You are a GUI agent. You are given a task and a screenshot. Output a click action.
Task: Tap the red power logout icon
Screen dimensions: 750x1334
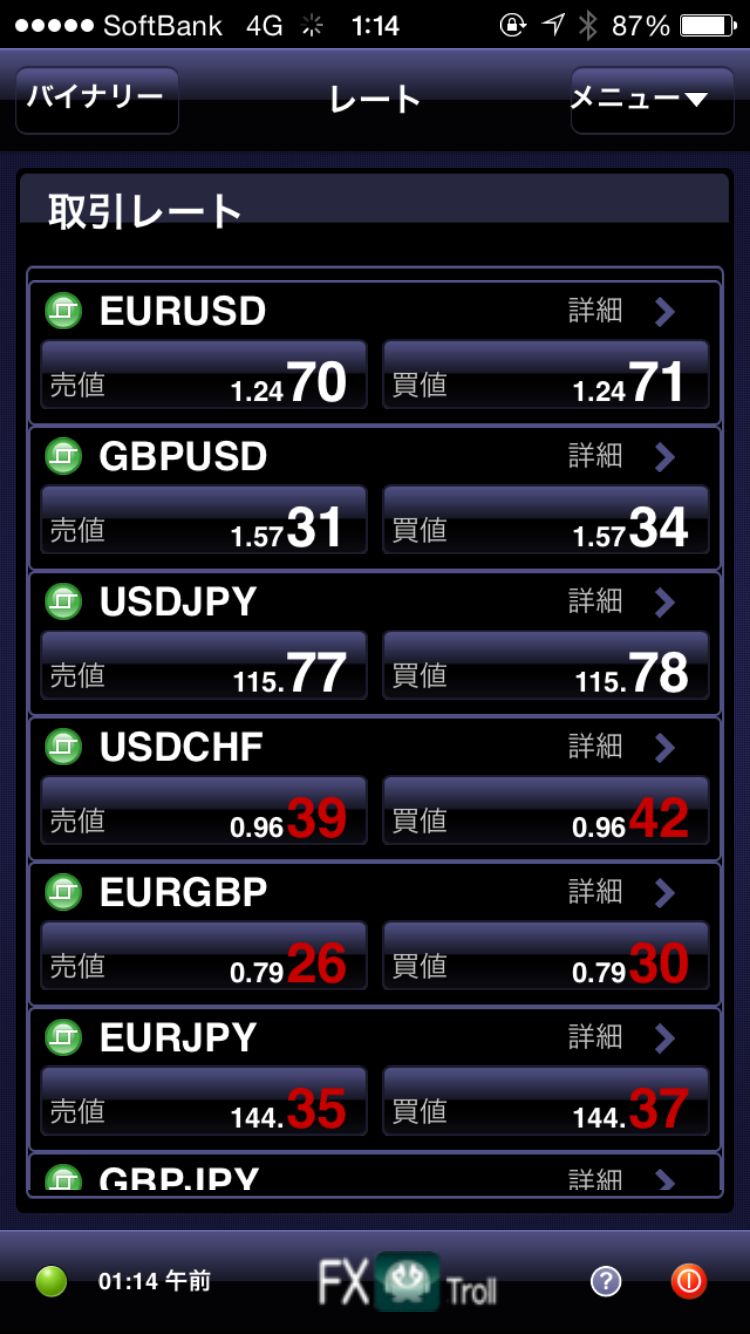[688, 1281]
